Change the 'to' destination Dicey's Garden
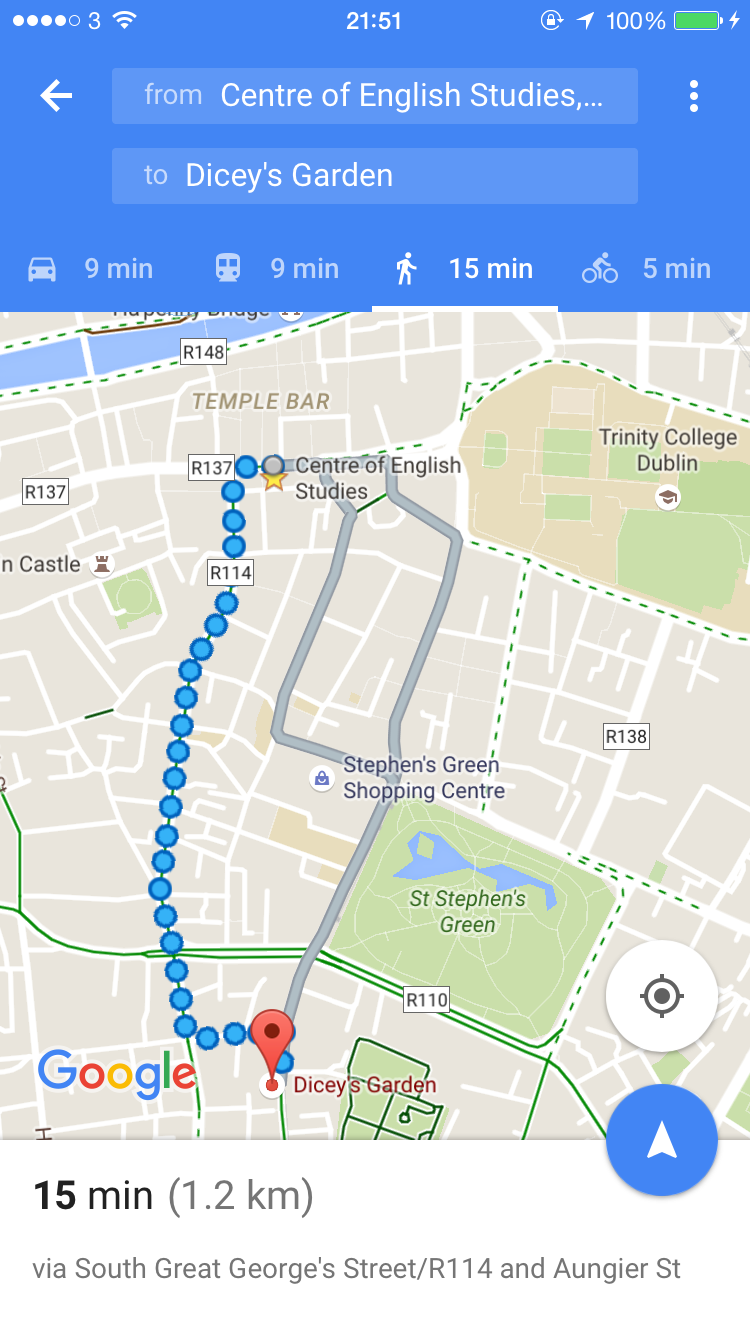750x1334 pixels. (374, 176)
